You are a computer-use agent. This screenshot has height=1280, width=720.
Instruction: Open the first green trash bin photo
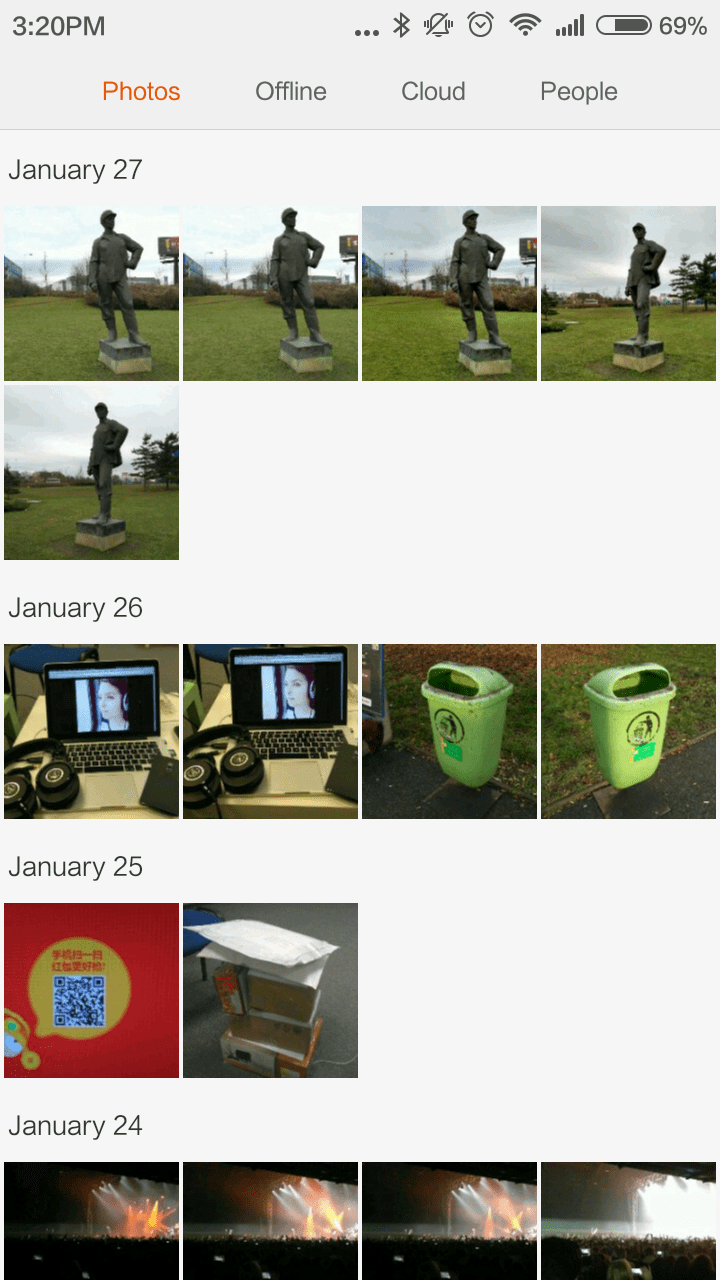tap(449, 731)
